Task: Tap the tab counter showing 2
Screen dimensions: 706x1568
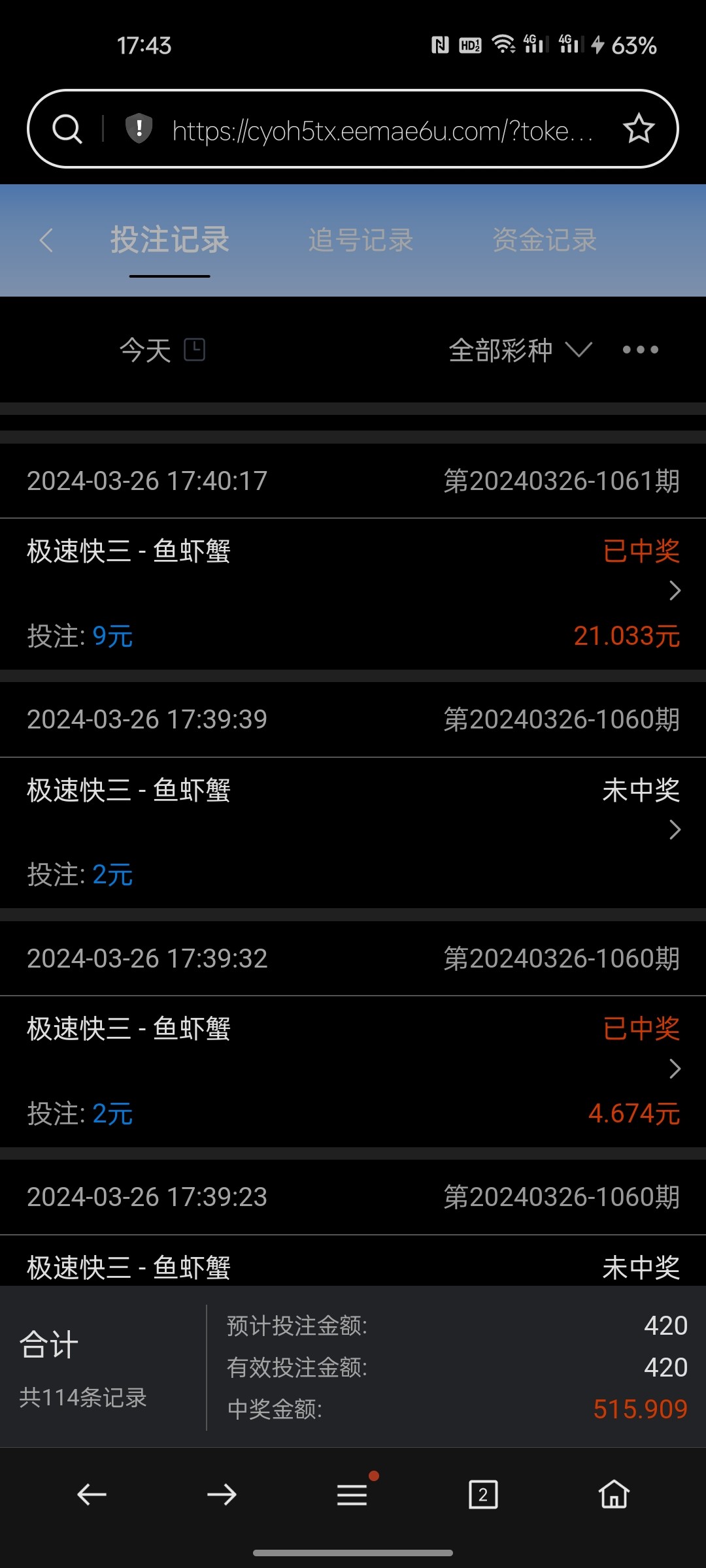Action: click(483, 1494)
